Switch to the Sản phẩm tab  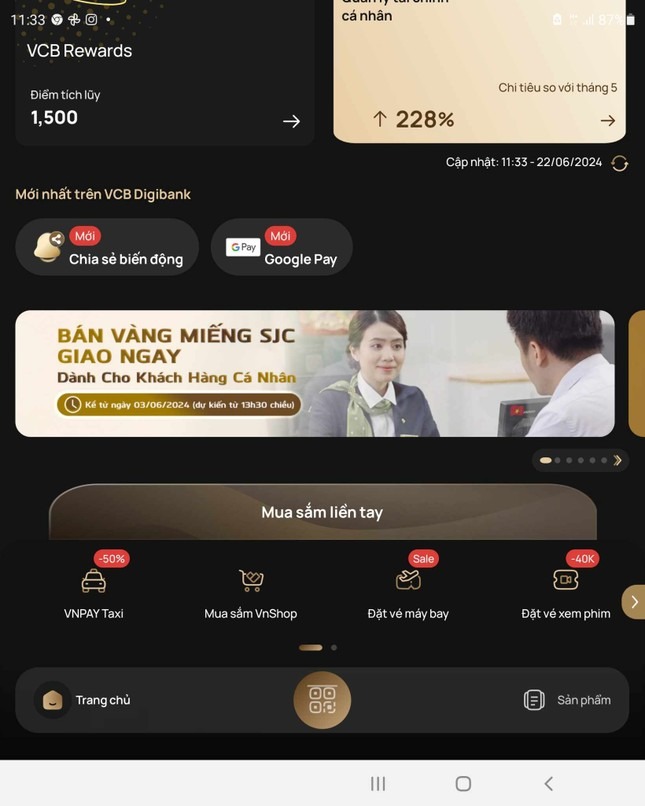(x=567, y=700)
